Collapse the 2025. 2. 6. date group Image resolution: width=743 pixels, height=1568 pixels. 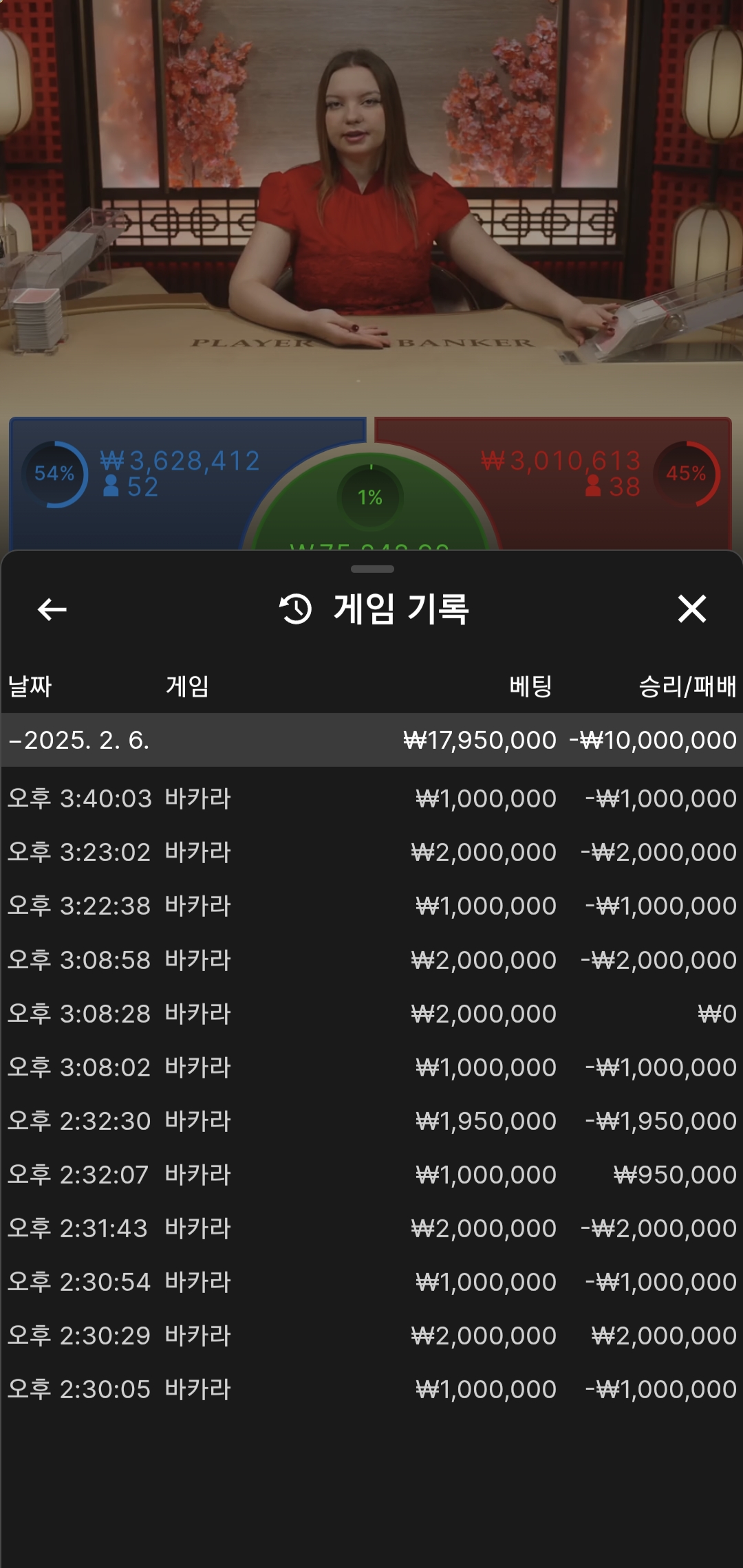[x=371, y=740]
